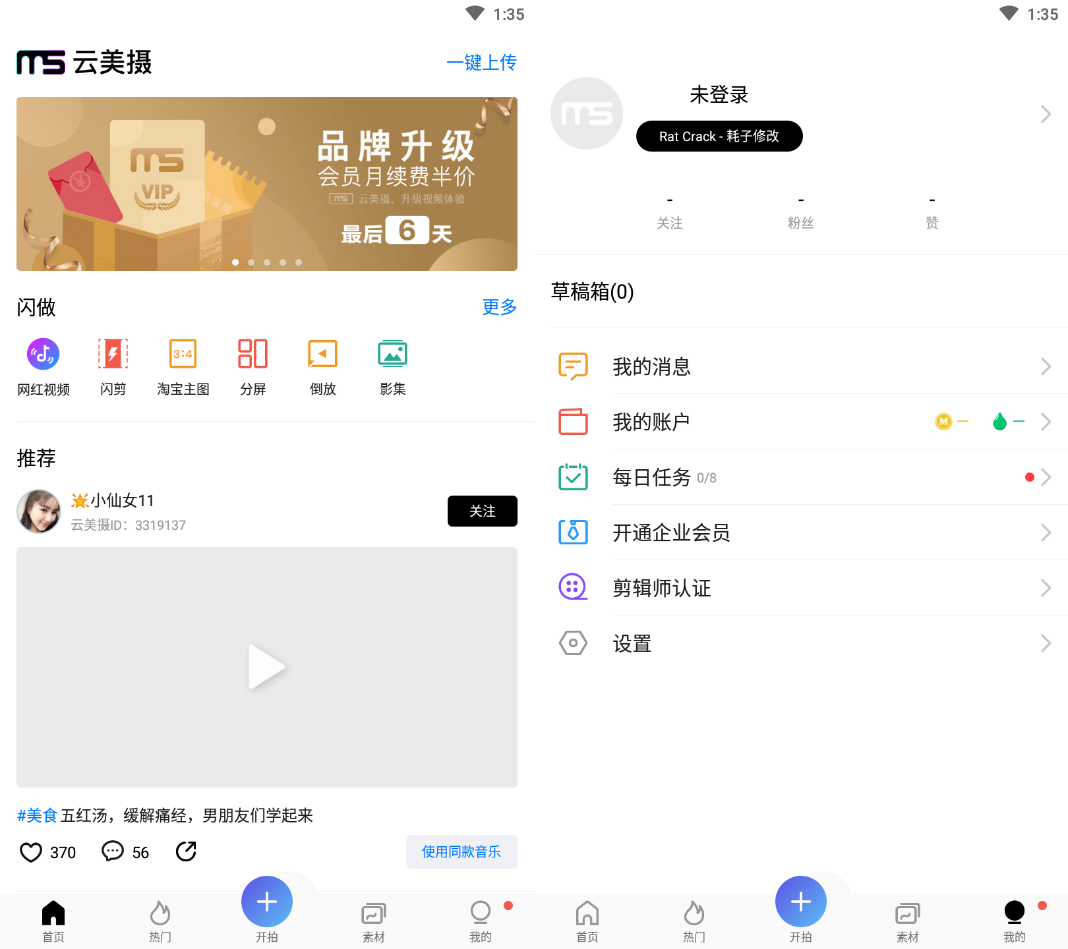Follow user 小仙女11

[x=482, y=511]
